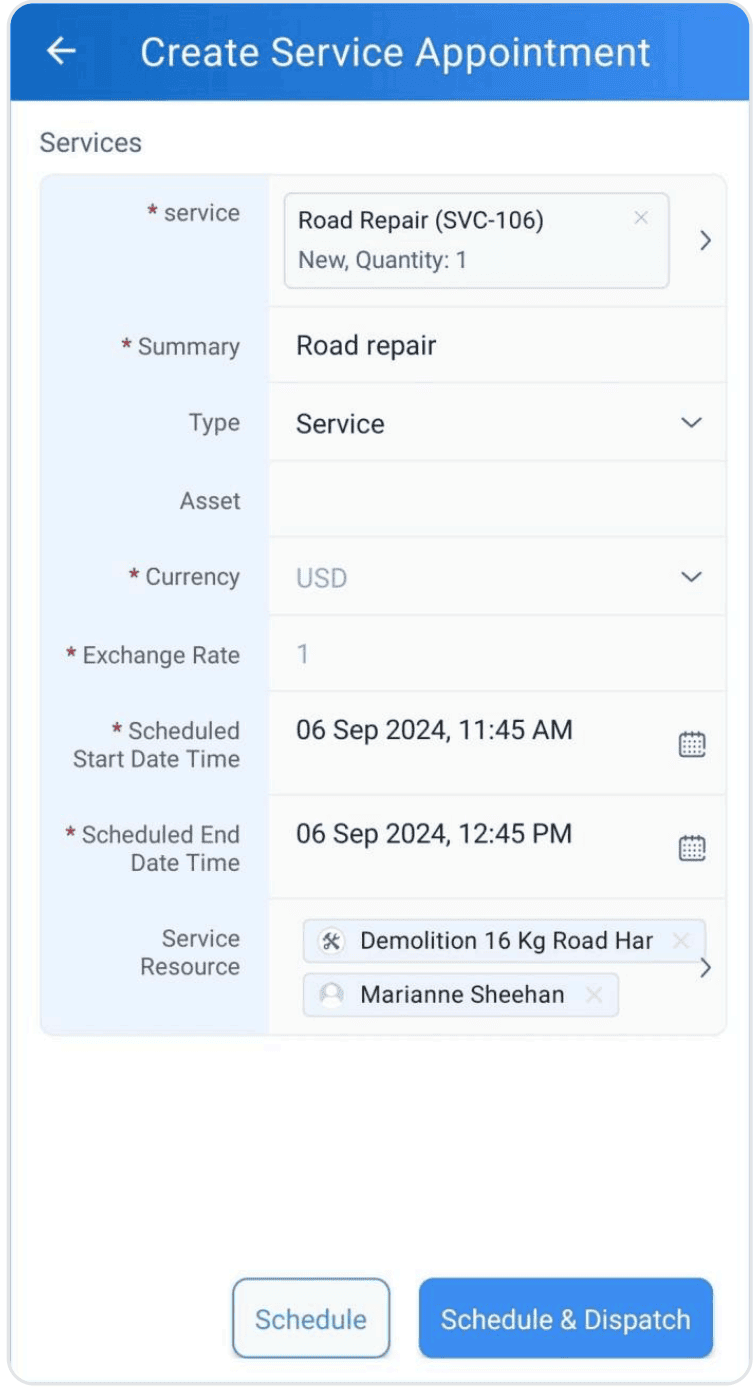
Task: Open the Service Resource chevron
Action: [x=706, y=967]
